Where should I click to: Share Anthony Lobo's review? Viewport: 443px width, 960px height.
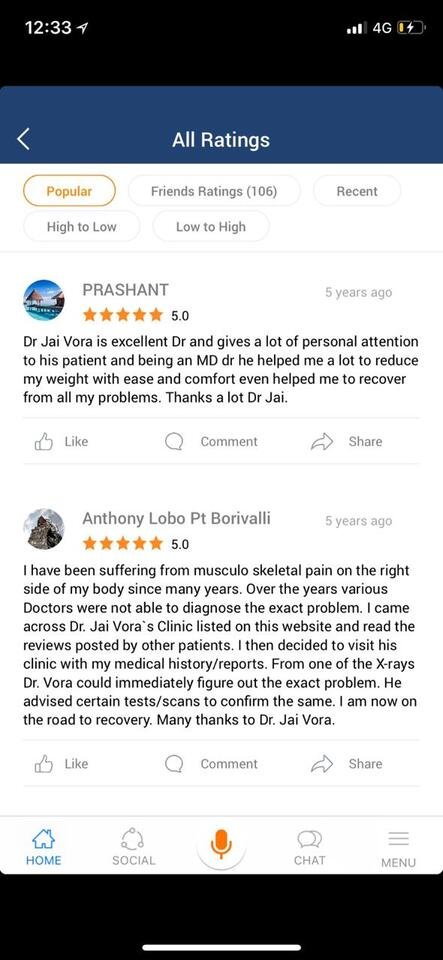347,763
